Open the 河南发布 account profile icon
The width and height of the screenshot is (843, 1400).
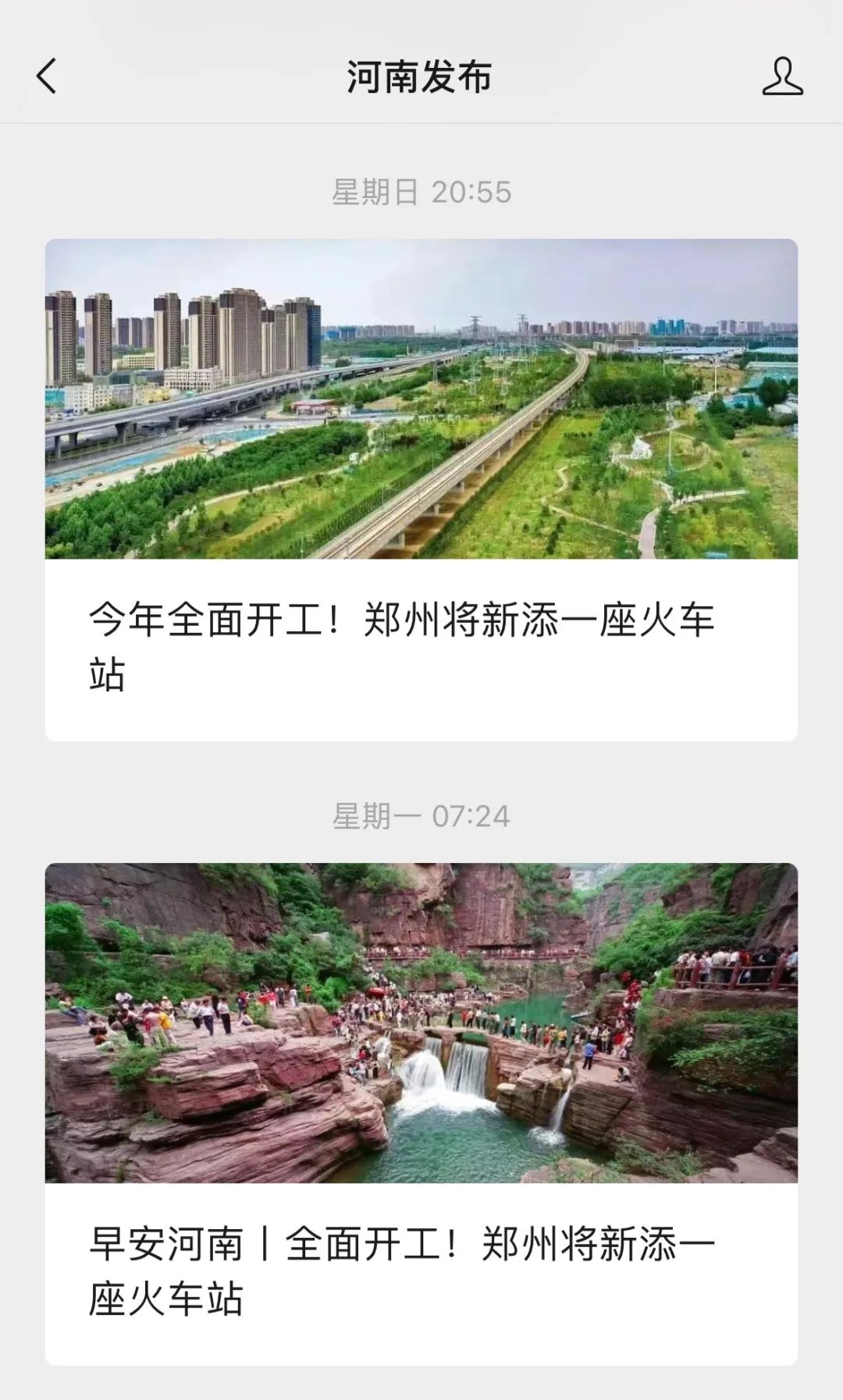782,76
